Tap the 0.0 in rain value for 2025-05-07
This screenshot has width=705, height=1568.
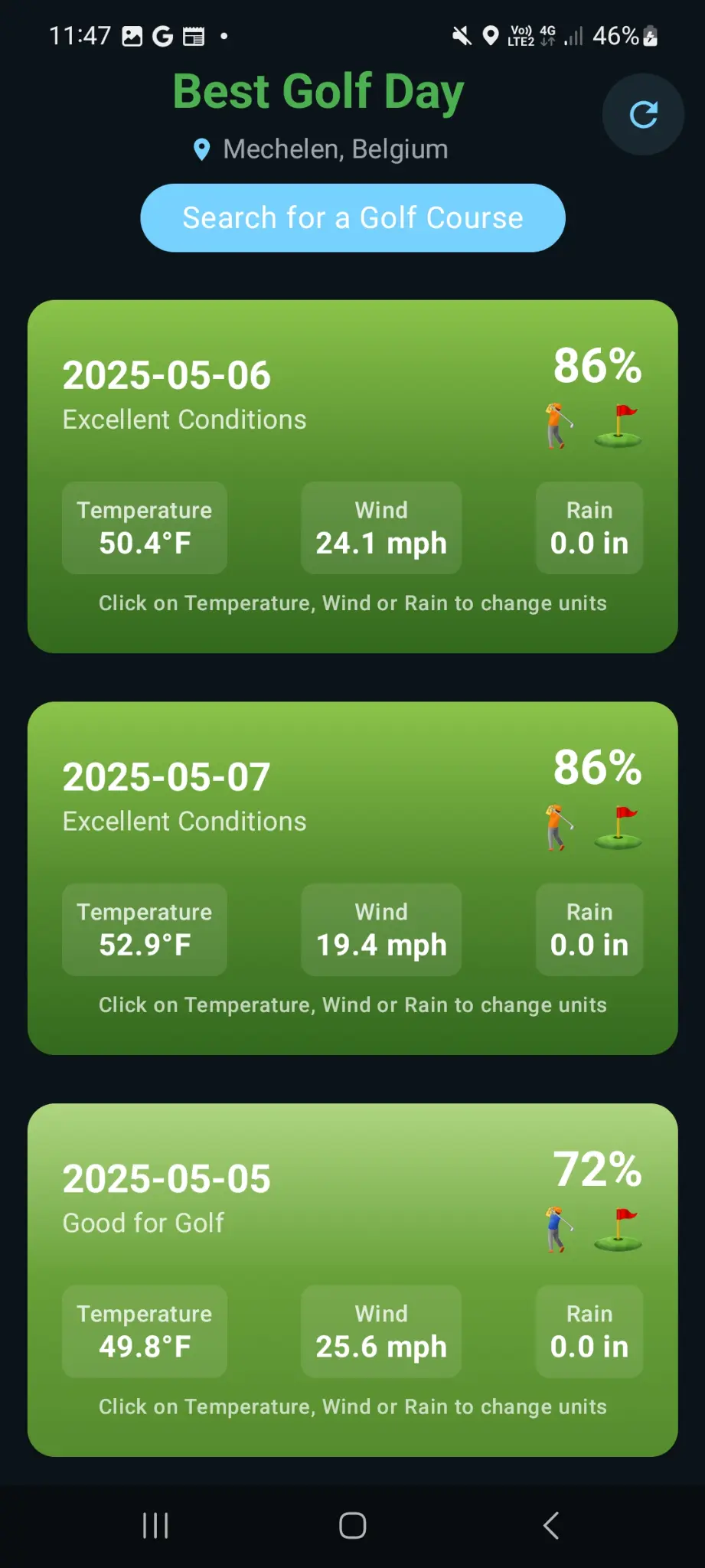588,945
